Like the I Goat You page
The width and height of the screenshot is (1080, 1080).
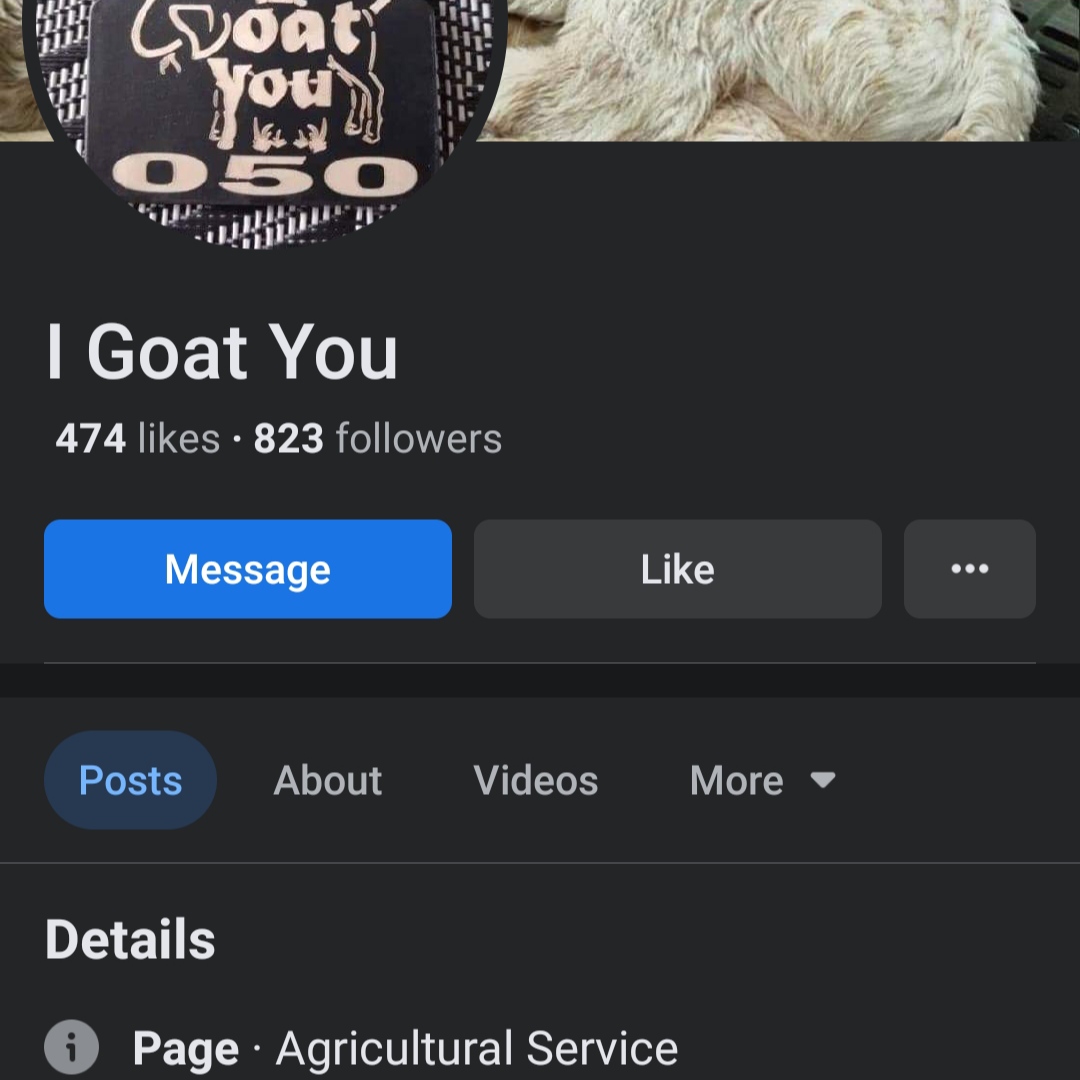click(x=677, y=569)
